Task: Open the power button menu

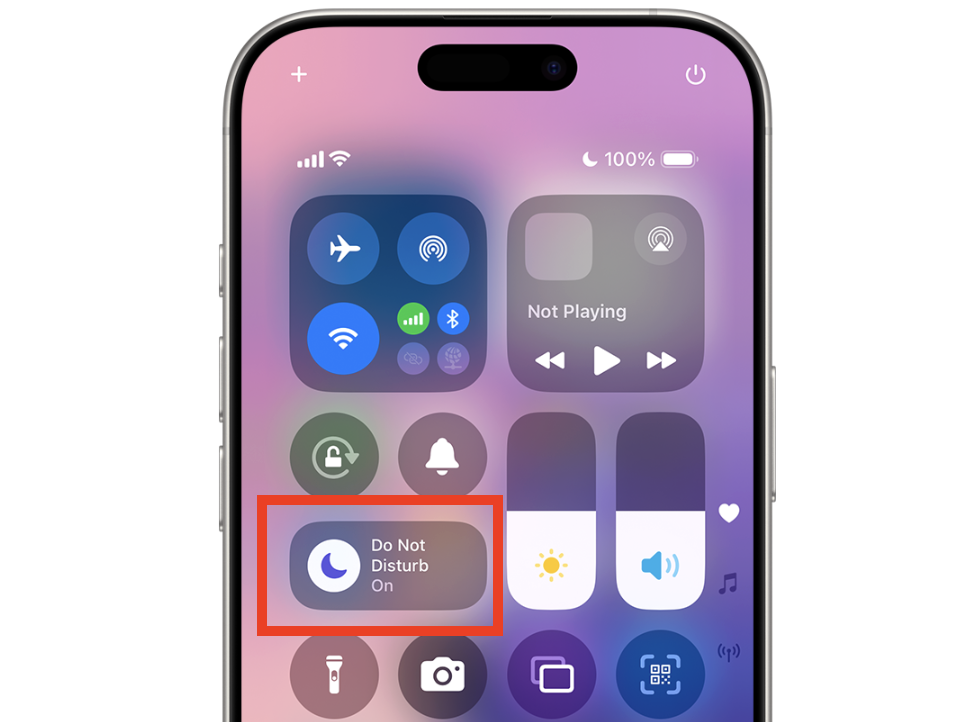Action: (695, 75)
